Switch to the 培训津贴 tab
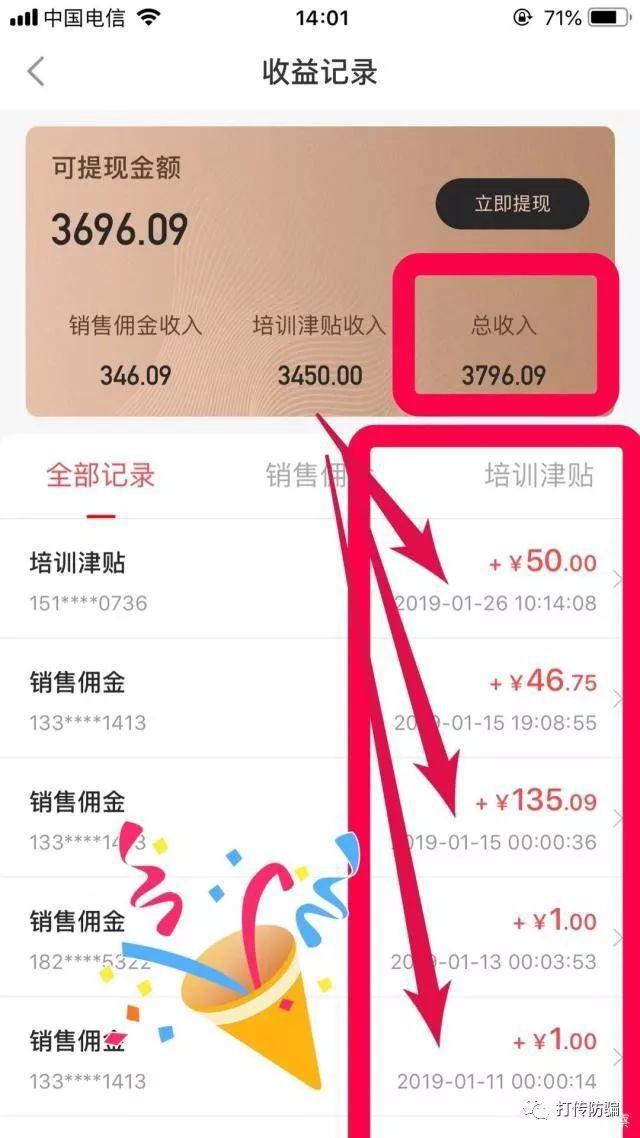Viewport: 640px width, 1138px height. pos(539,475)
